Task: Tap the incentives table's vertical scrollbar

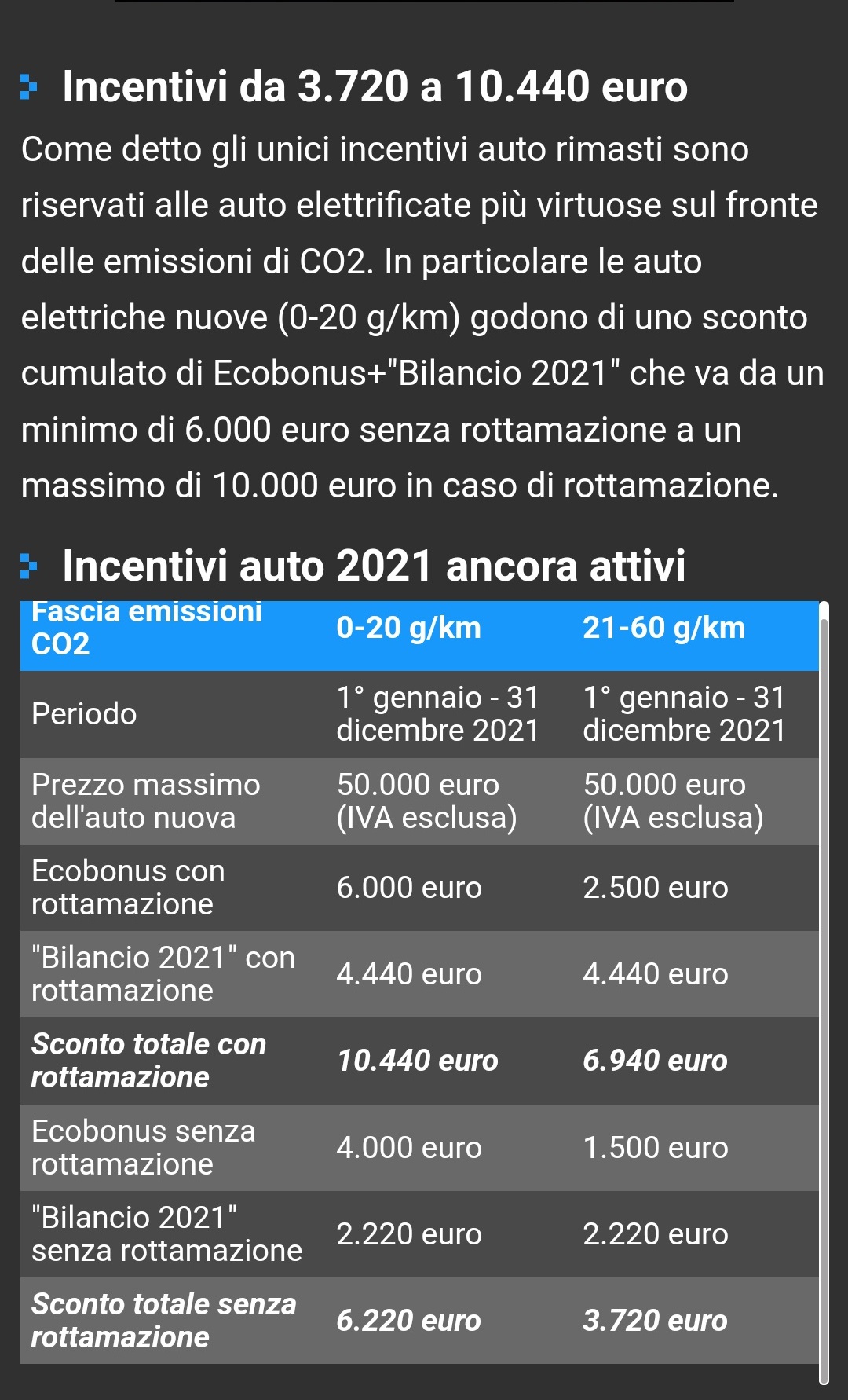Action: 824,993
